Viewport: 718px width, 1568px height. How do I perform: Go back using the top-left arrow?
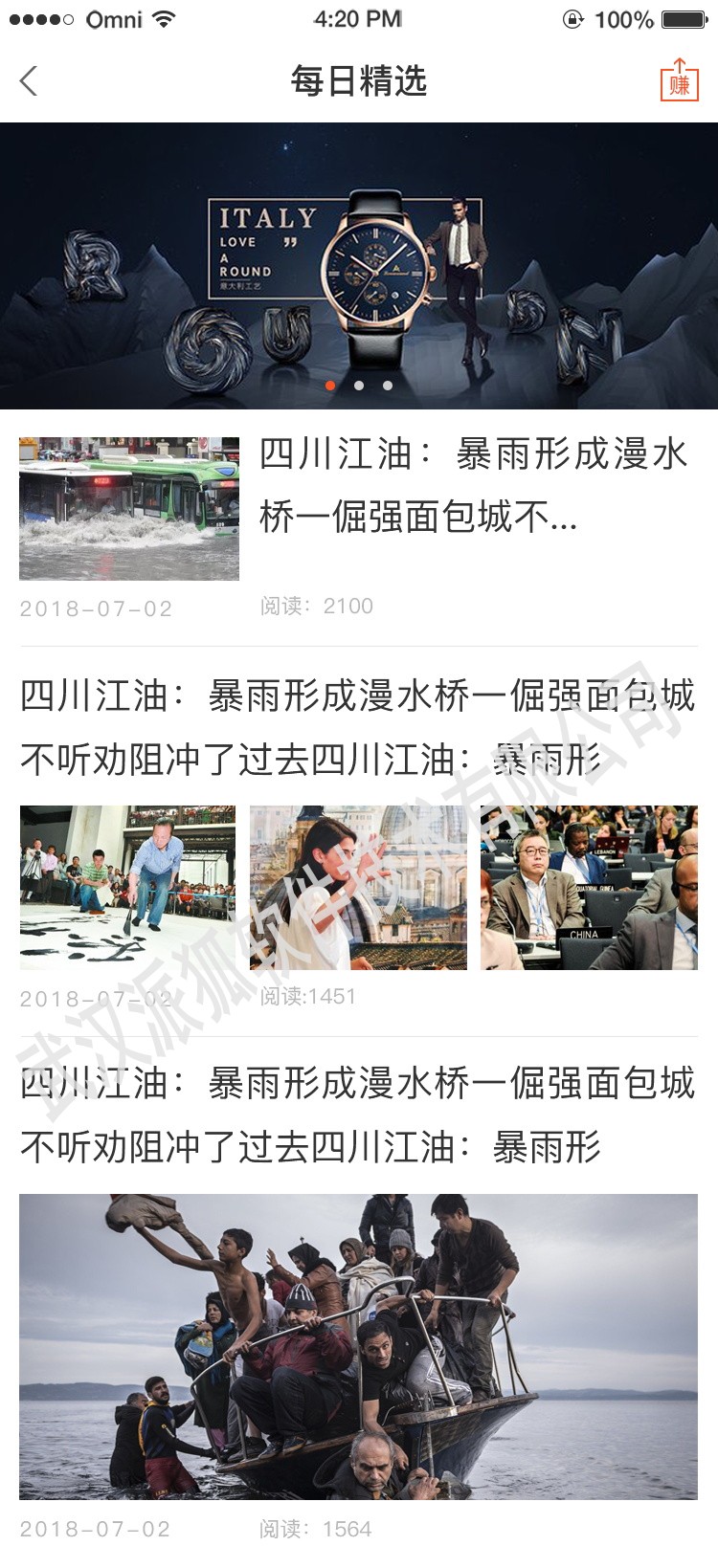click(x=29, y=81)
